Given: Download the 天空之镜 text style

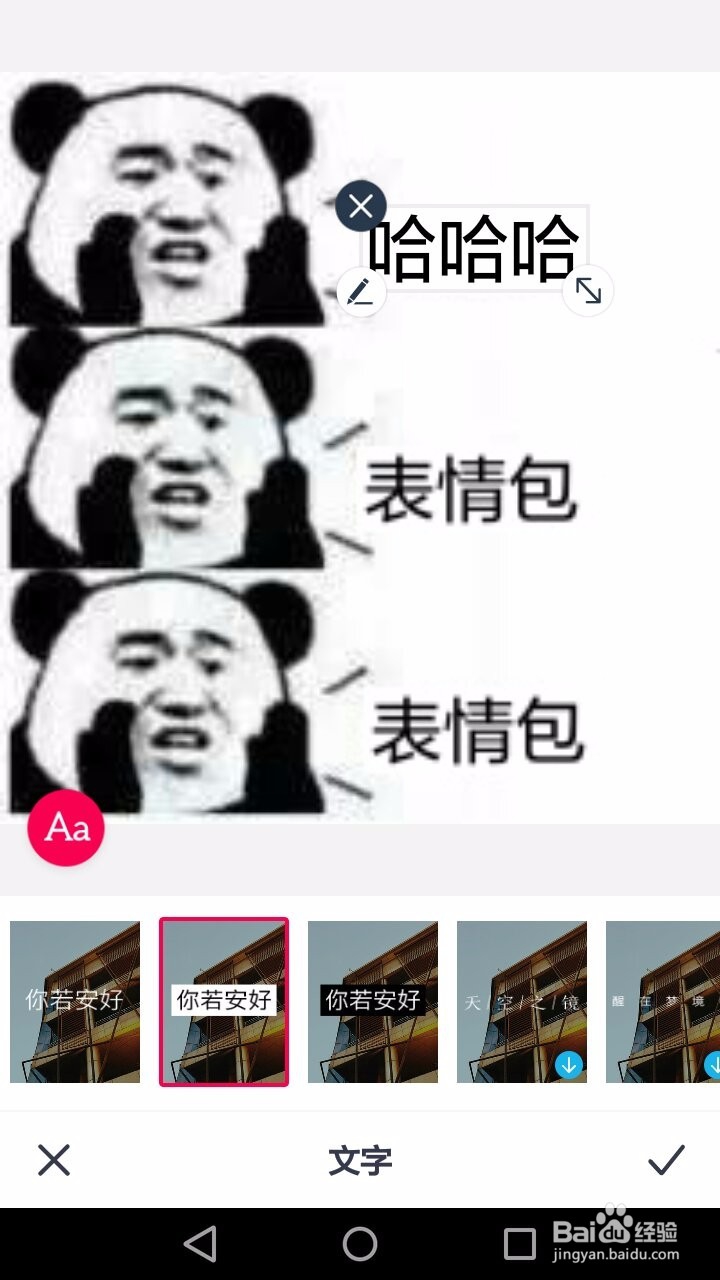Looking at the screenshot, I should click(566, 1066).
